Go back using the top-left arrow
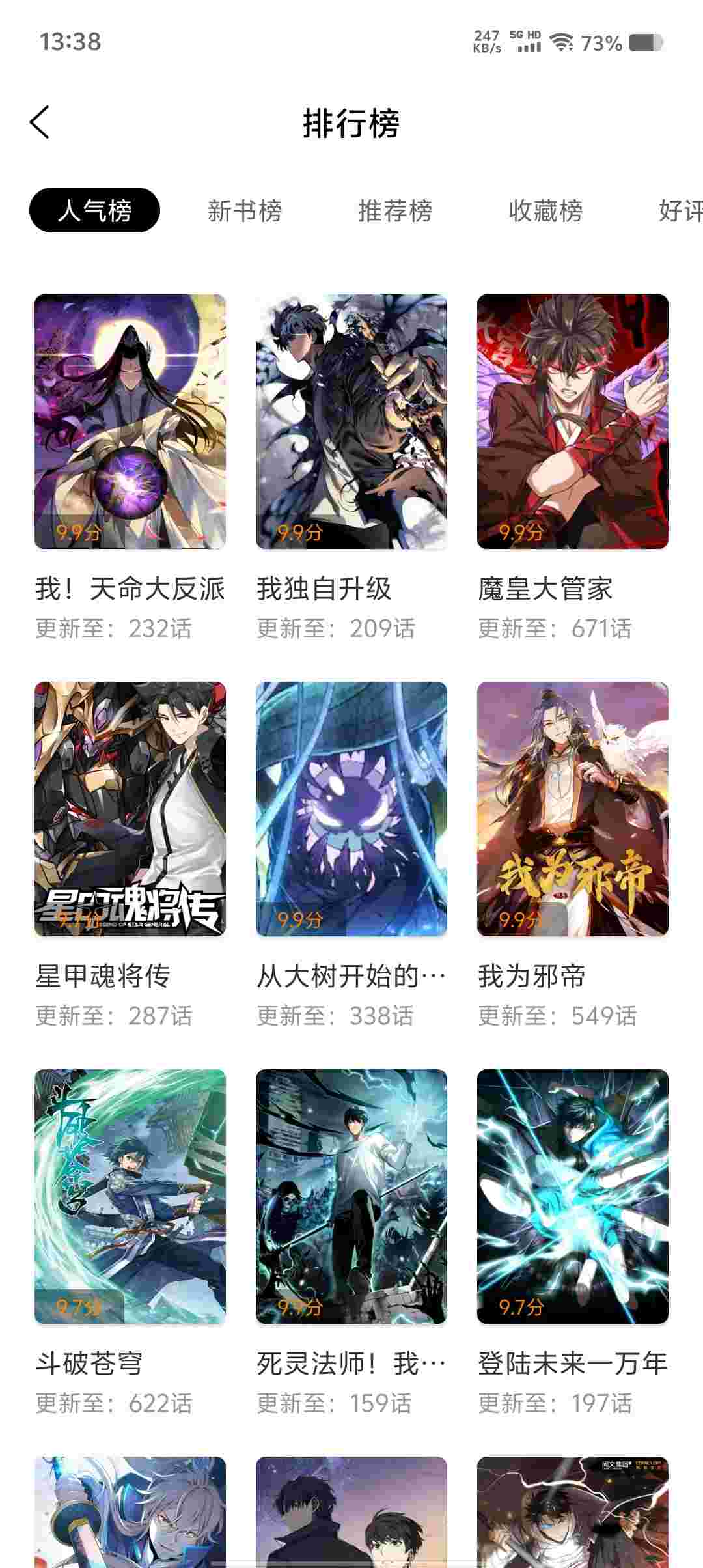703x1568 pixels. pos(40,122)
